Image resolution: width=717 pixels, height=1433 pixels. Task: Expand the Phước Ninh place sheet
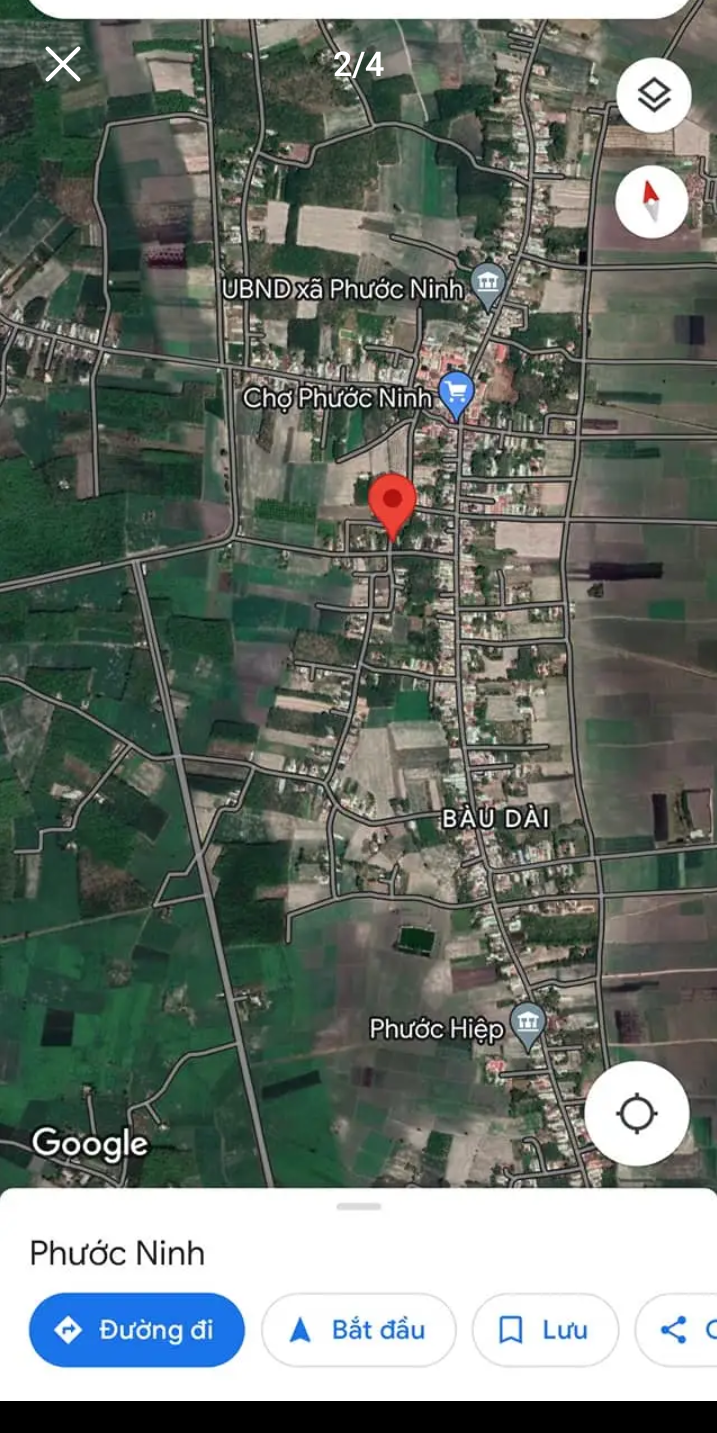[359, 1207]
